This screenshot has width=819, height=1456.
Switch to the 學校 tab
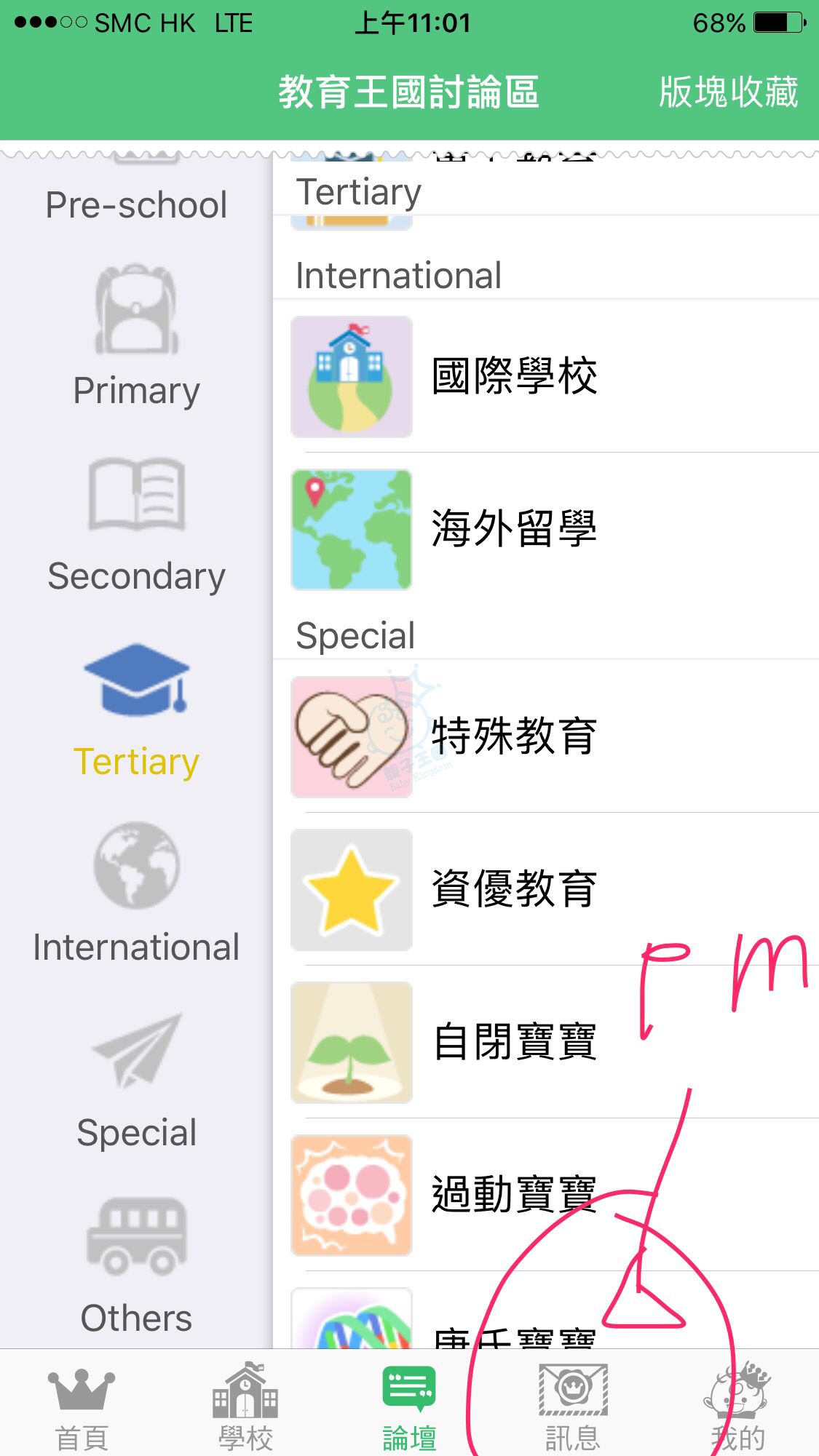click(x=245, y=1408)
